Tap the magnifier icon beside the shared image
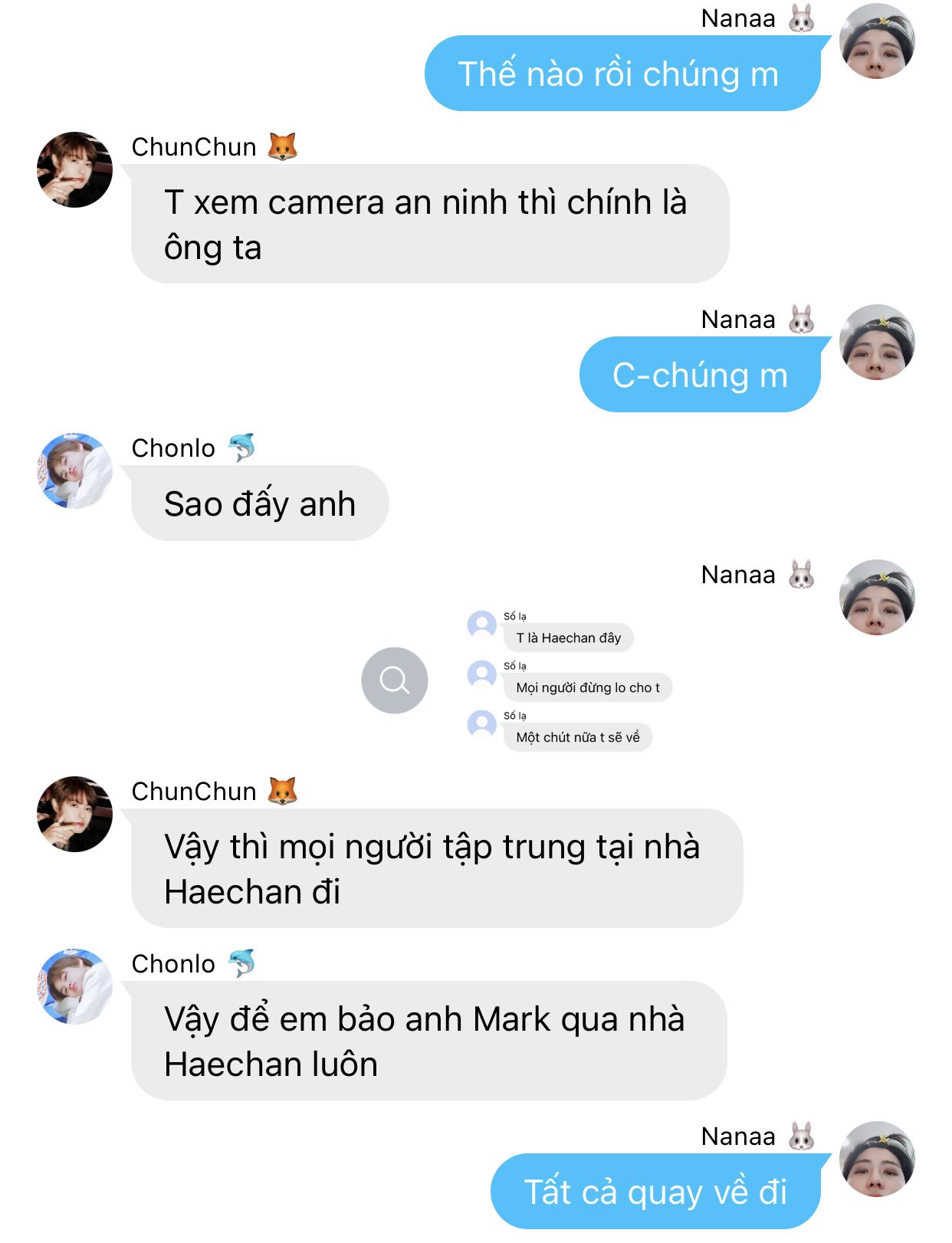The height and width of the screenshot is (1243, 952). (x=394, y=681)
